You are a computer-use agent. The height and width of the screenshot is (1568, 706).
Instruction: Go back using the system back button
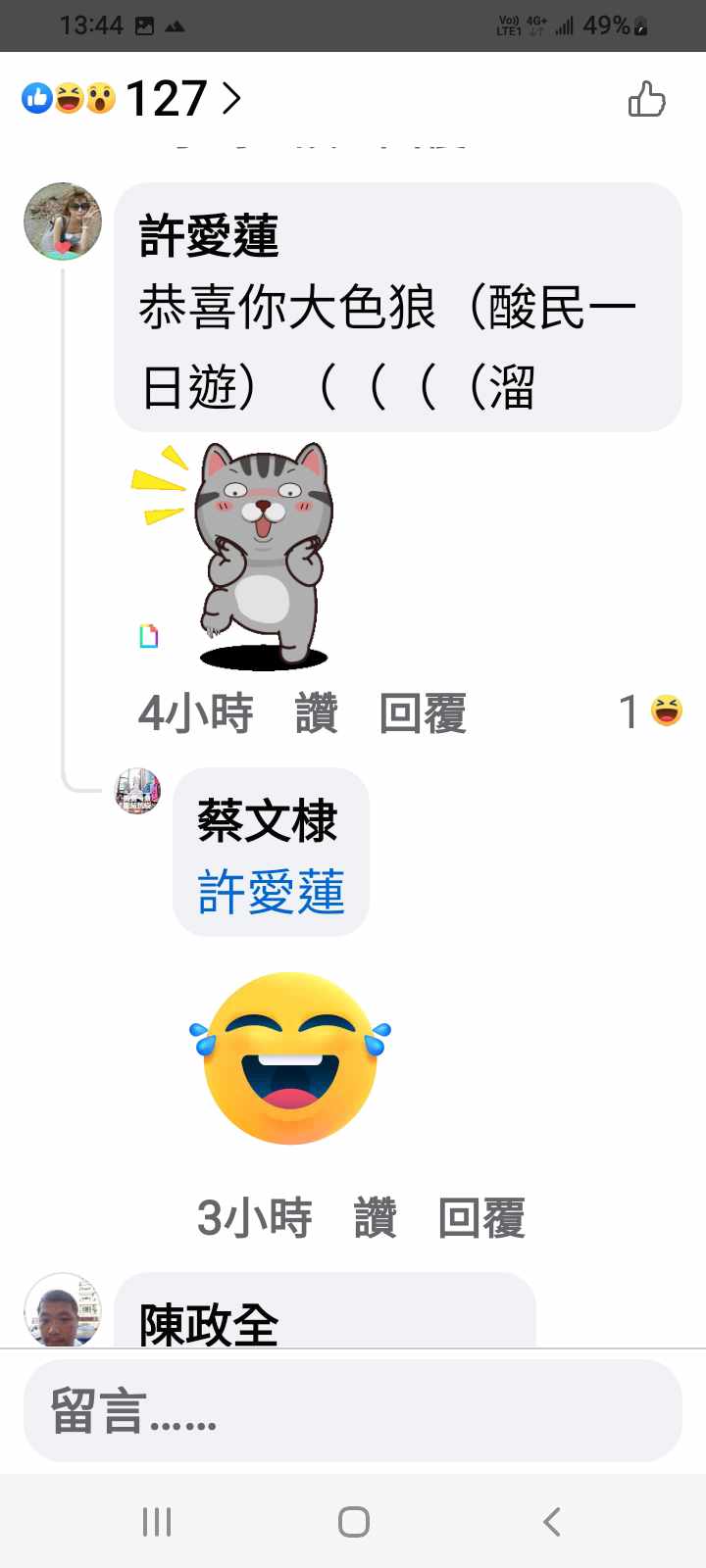pyautogui.click(x=551, y=1522)
